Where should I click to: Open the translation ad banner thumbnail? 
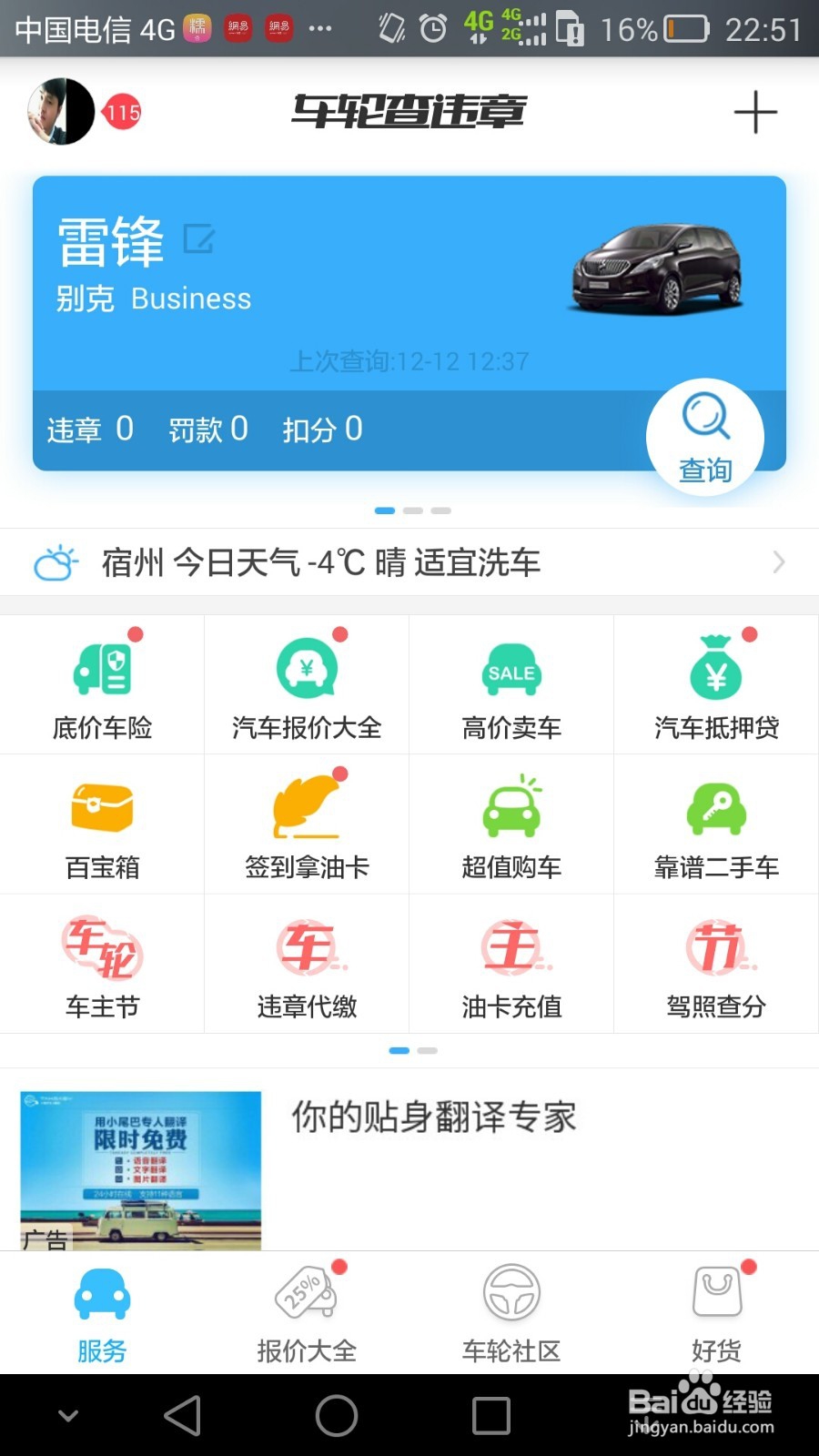(138, 1169)
